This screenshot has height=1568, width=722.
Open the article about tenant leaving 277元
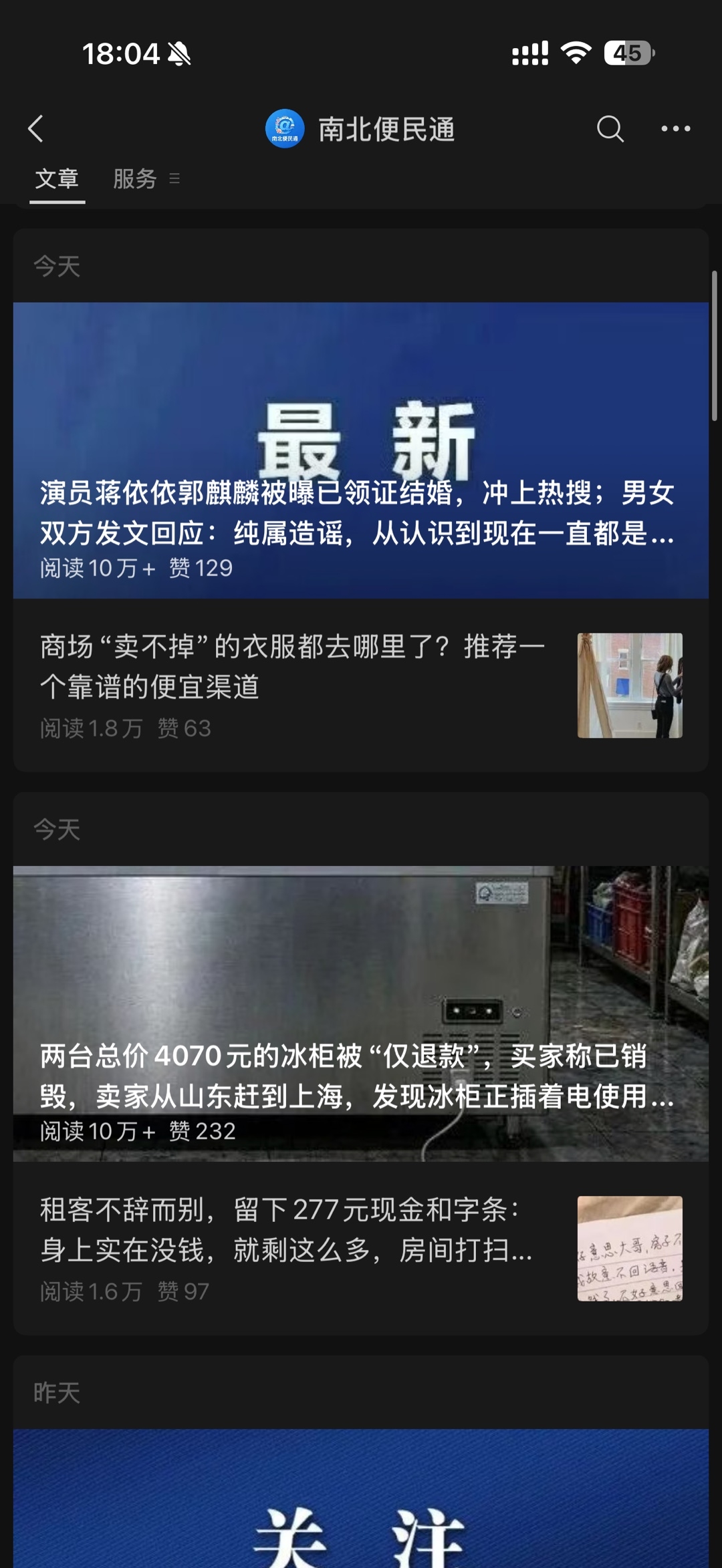[361, 1248]
